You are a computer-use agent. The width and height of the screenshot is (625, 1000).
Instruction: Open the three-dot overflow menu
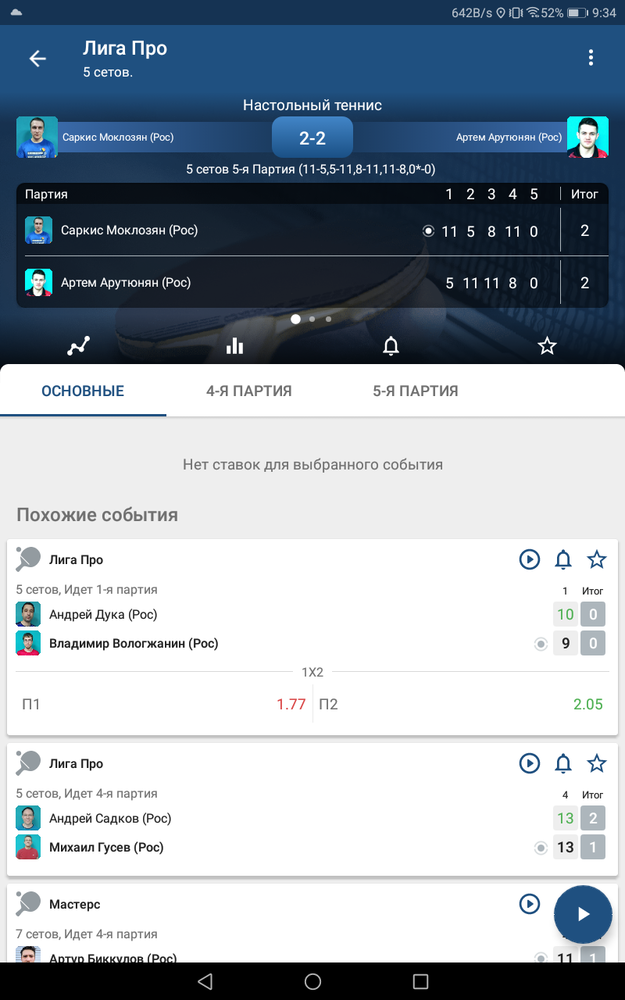click(x=591, y=58)
